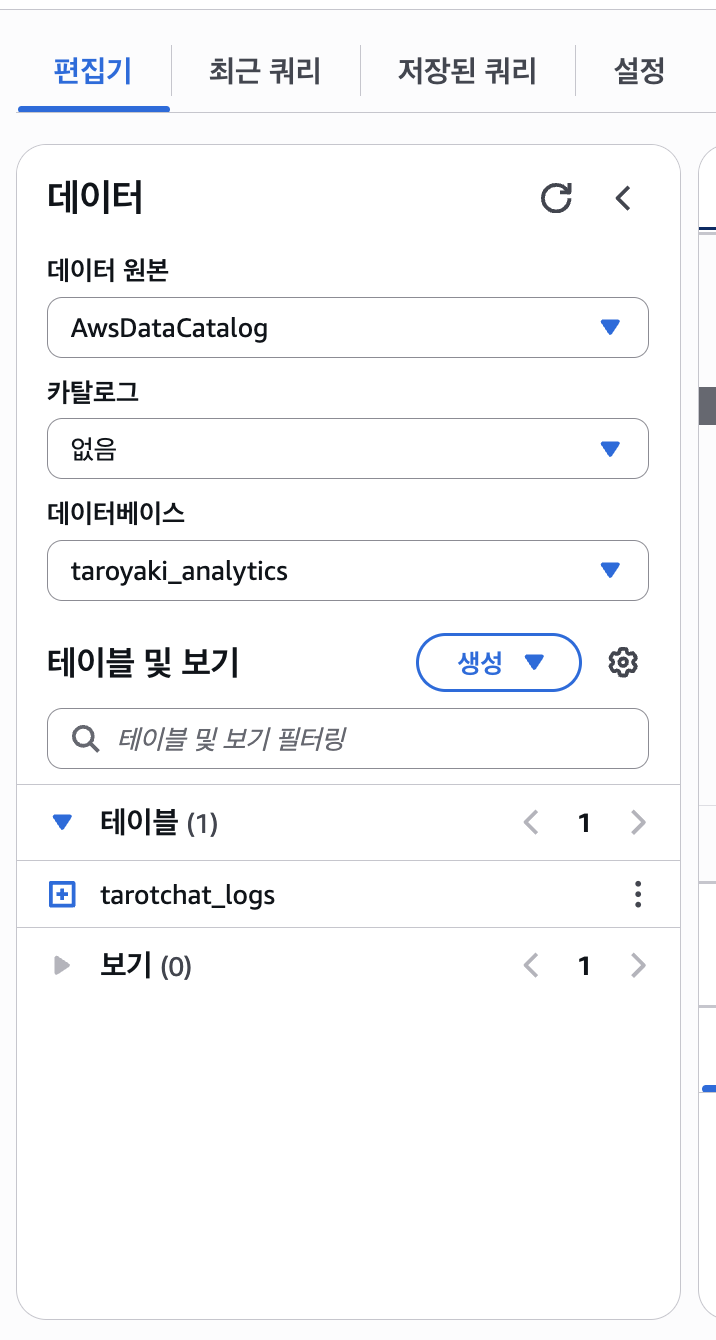This screenshot has height=1340, width=716.
Task: Go to next page of 테이블 list
Action: click(x=638, y=823)
